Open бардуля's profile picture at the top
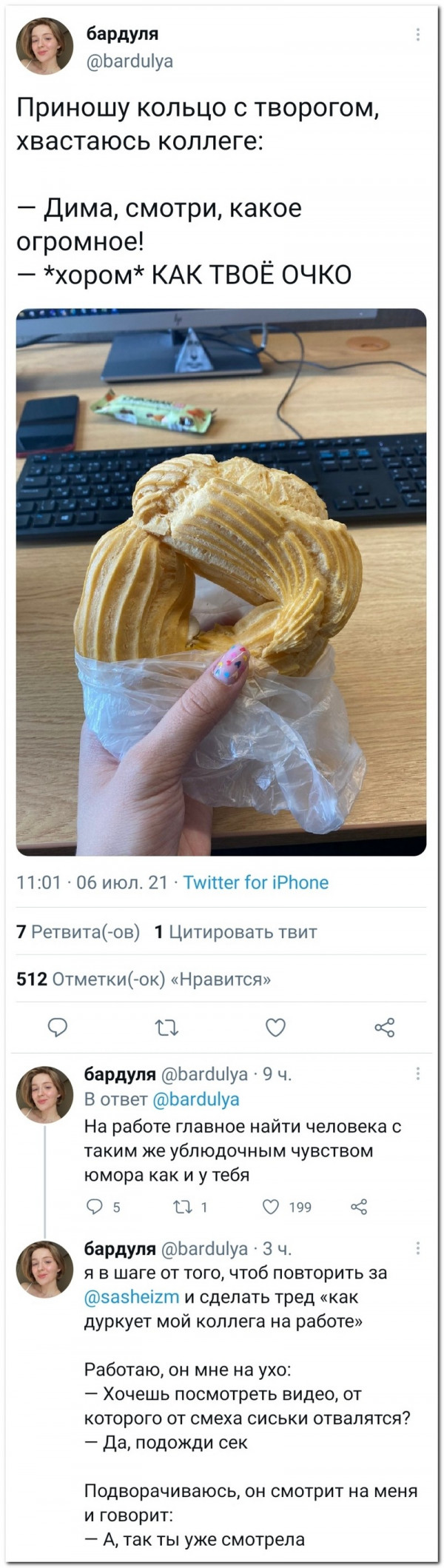Image resolution: width=444 pixels, height=1568 pixels. 44,46
